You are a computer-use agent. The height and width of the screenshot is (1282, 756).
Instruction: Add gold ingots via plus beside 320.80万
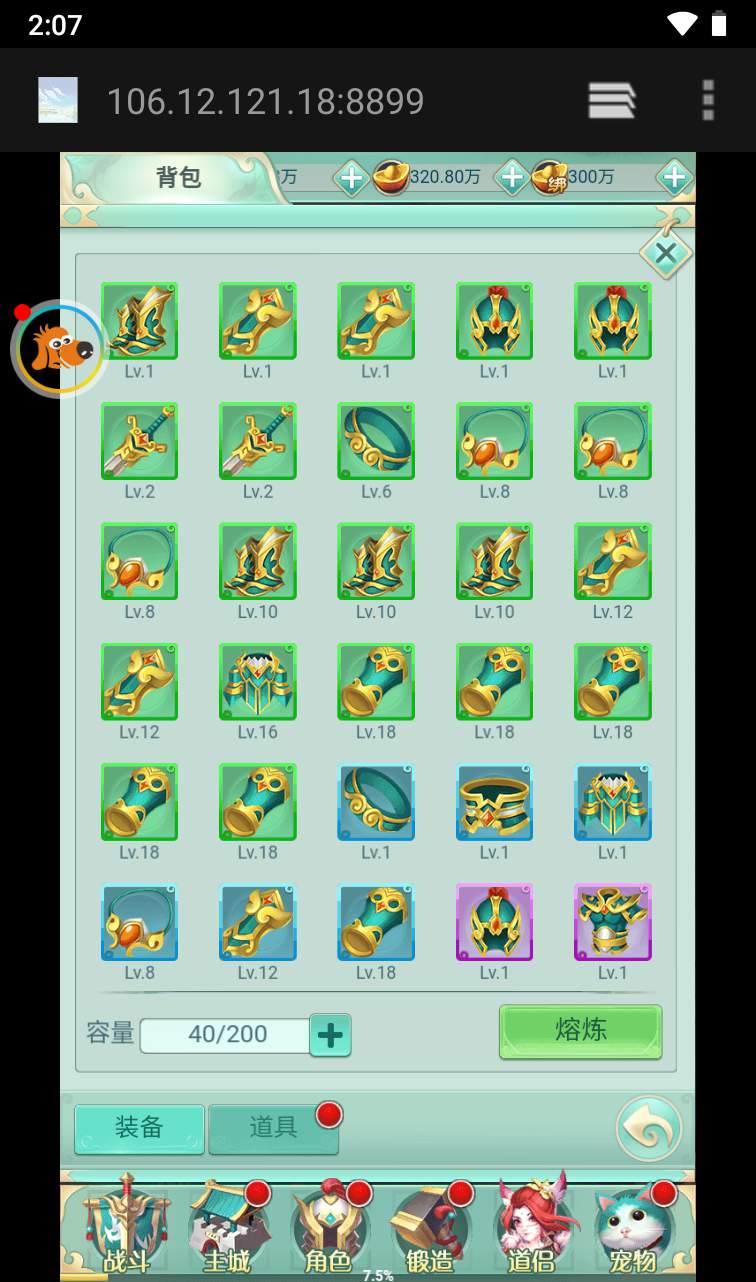[x=512, y=178]
